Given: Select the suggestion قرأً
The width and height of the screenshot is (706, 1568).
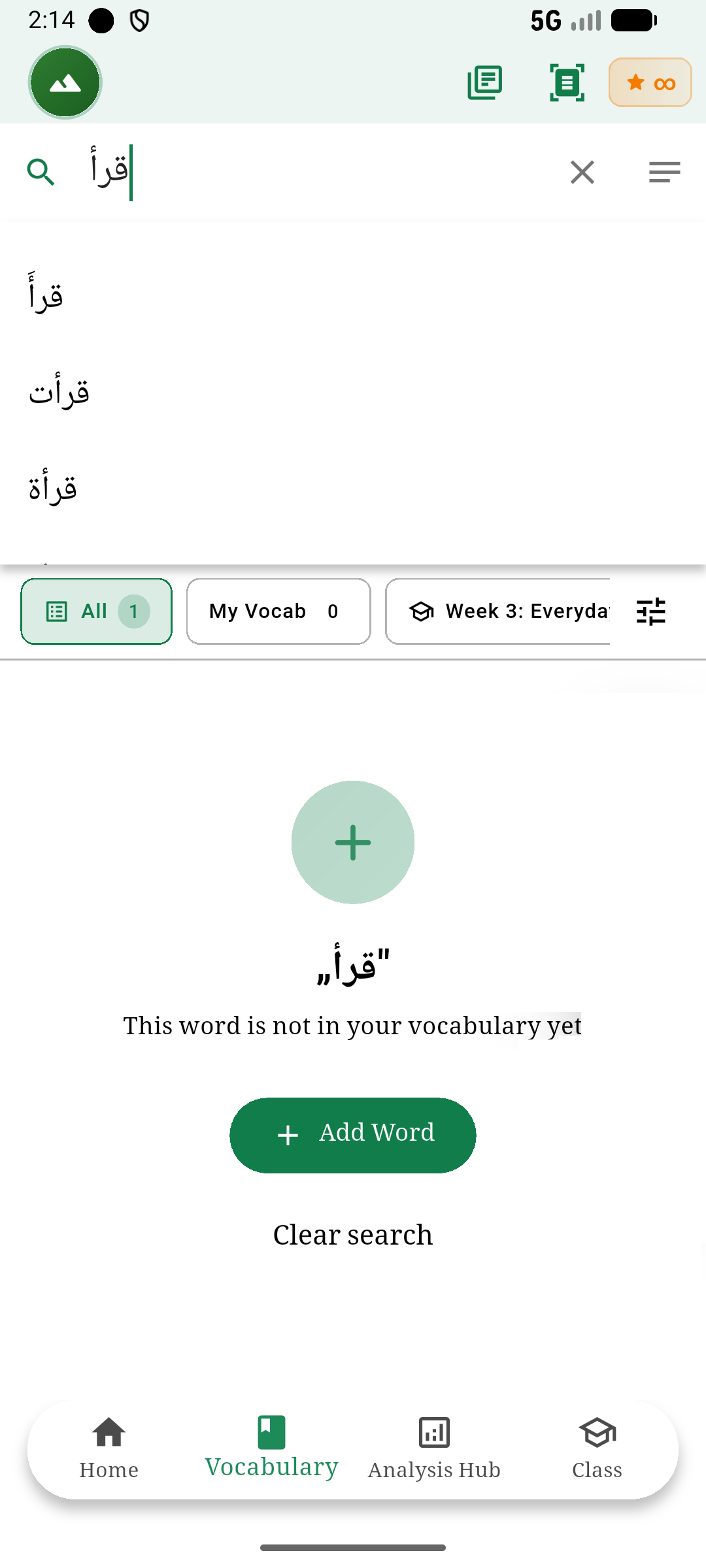Looking at the screenshot, I should [46, 295].
